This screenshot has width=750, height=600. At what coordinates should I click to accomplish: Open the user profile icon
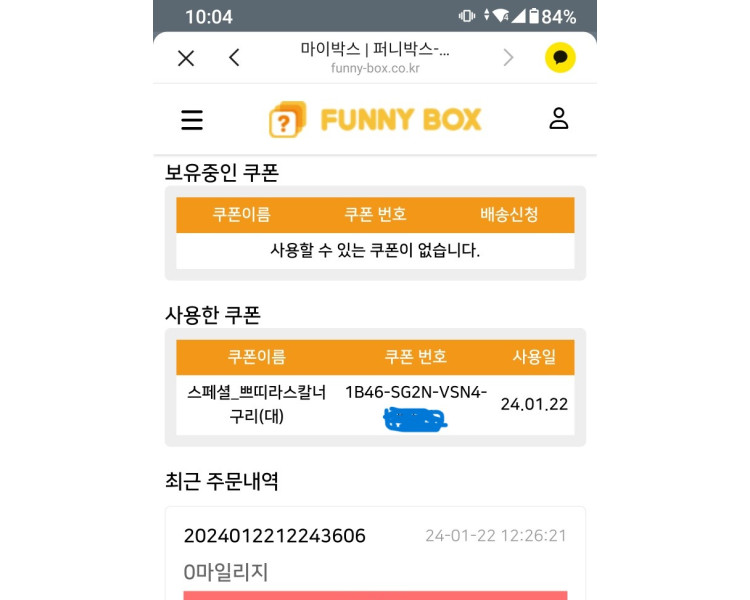pos(558,119)
